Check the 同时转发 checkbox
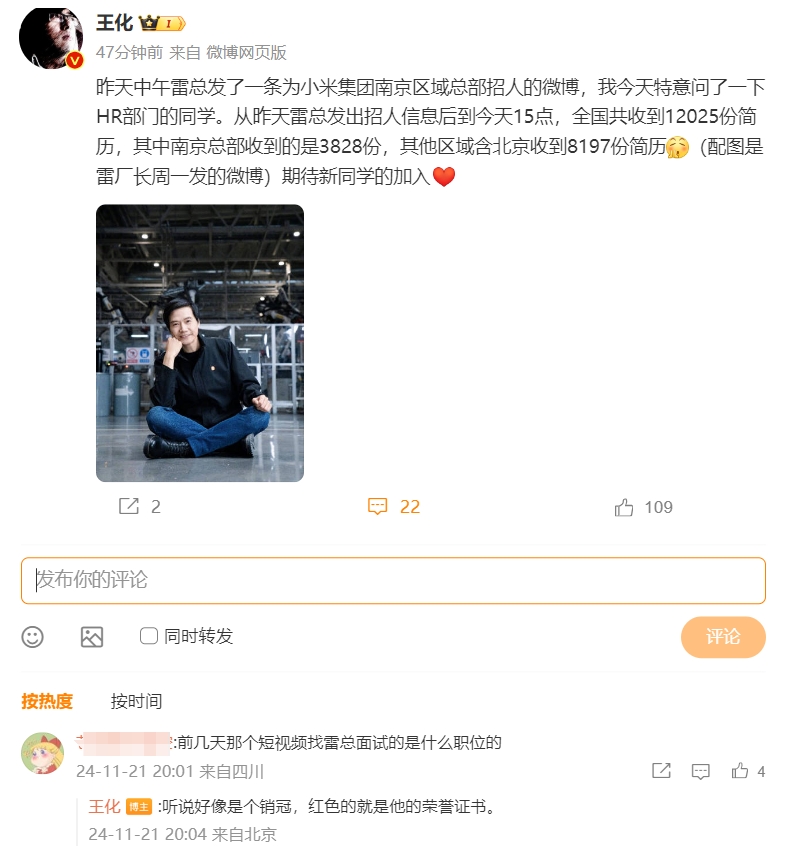Image resolution: width=789 pixels, height=846 pixels. (x=149, y=636)
